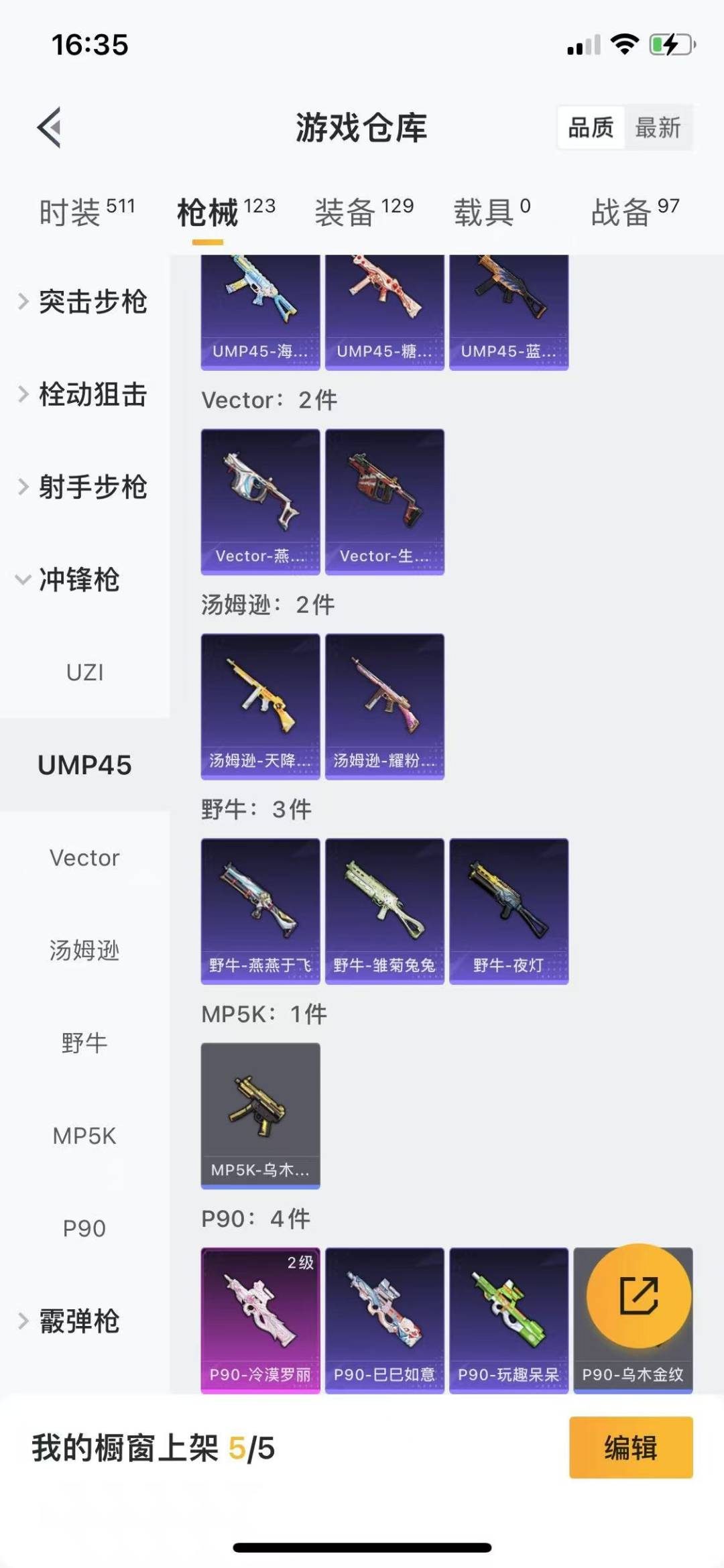Select 汤姆逊 in the side list
The height and width of the screenshot is (1568, 724).
point(84,951)
